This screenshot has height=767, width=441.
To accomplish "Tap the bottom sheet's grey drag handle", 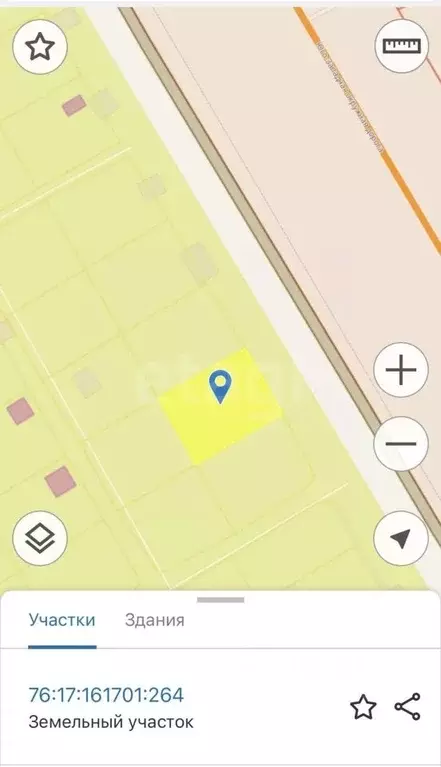I will (x=220, y=600).
